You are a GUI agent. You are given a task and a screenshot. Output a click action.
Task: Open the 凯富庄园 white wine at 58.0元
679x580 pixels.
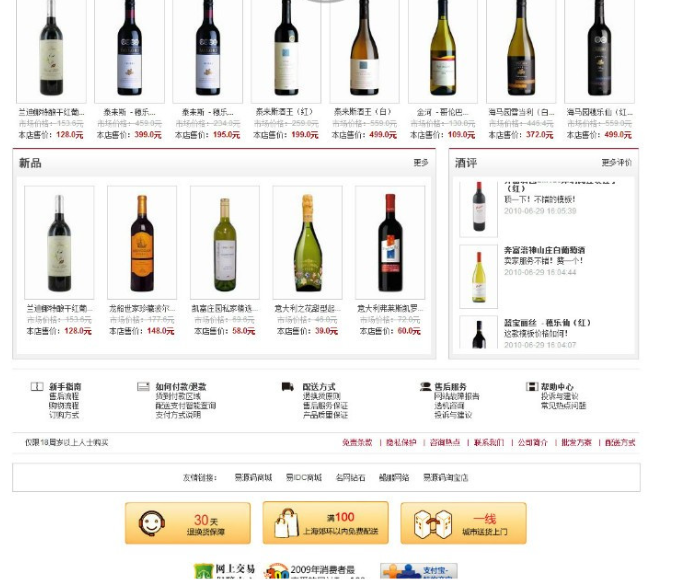coord(225,242)
